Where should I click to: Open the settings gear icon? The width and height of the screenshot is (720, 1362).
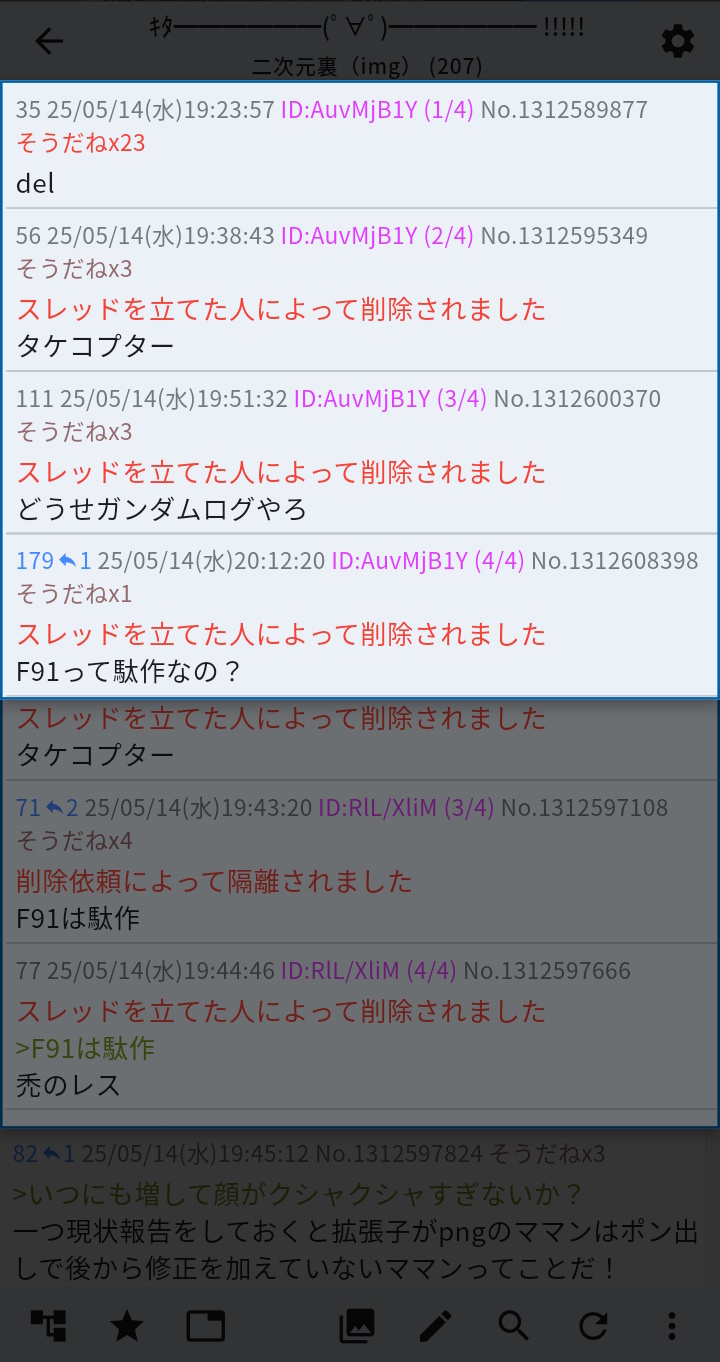[677, 41]
